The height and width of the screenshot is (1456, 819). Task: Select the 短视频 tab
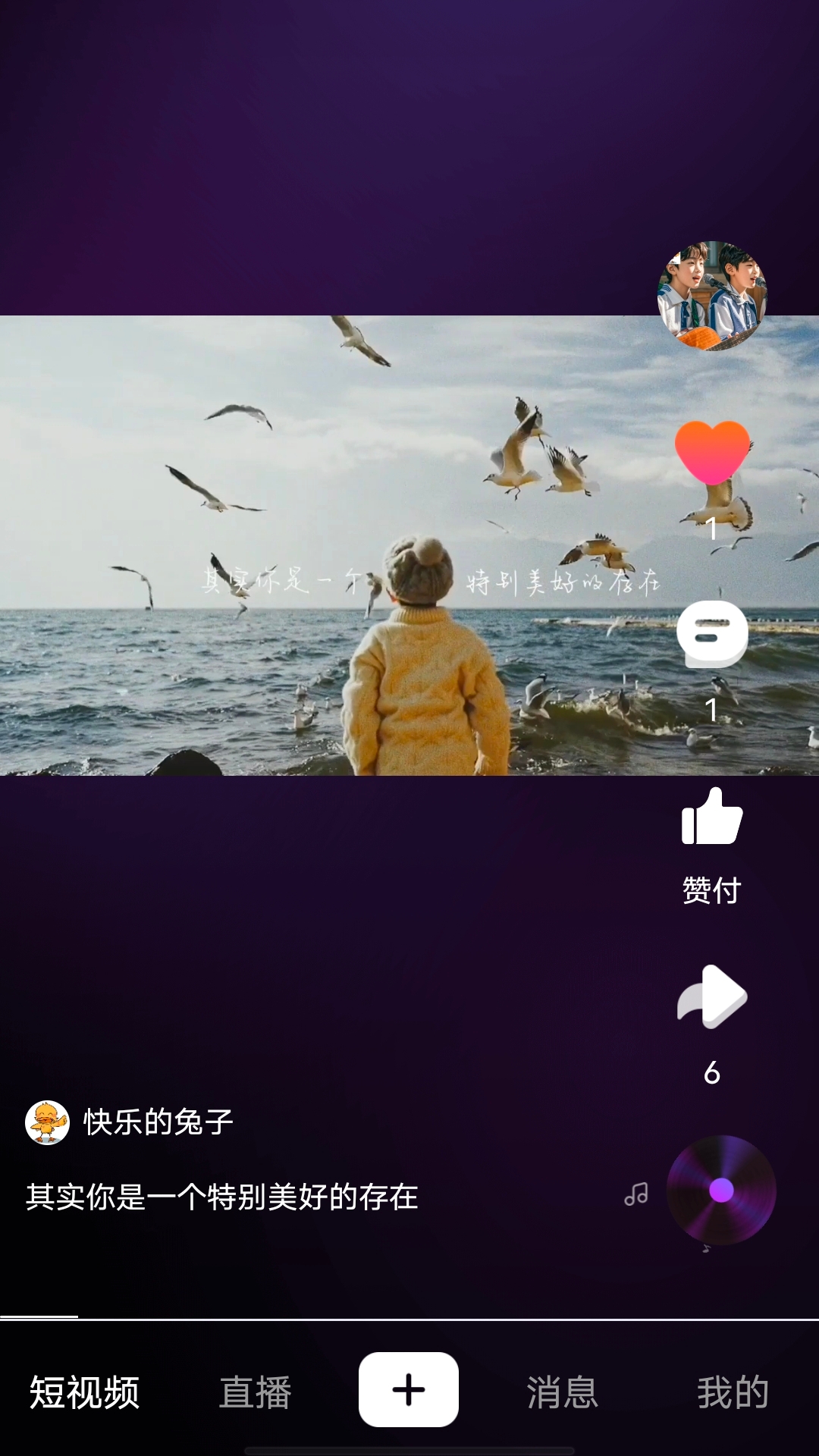point(84,1392)
